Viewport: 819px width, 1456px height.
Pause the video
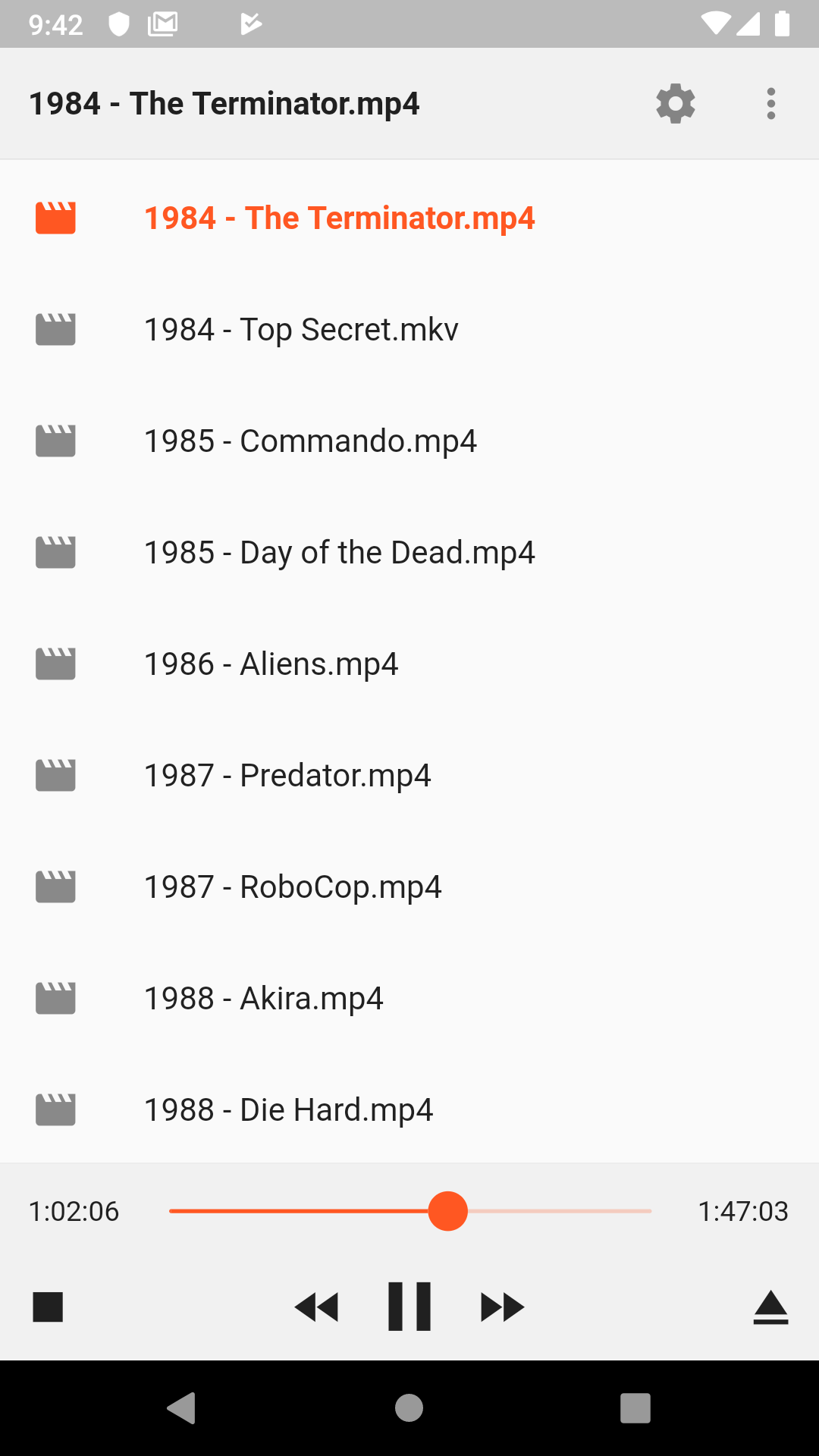pos(409,1307)
